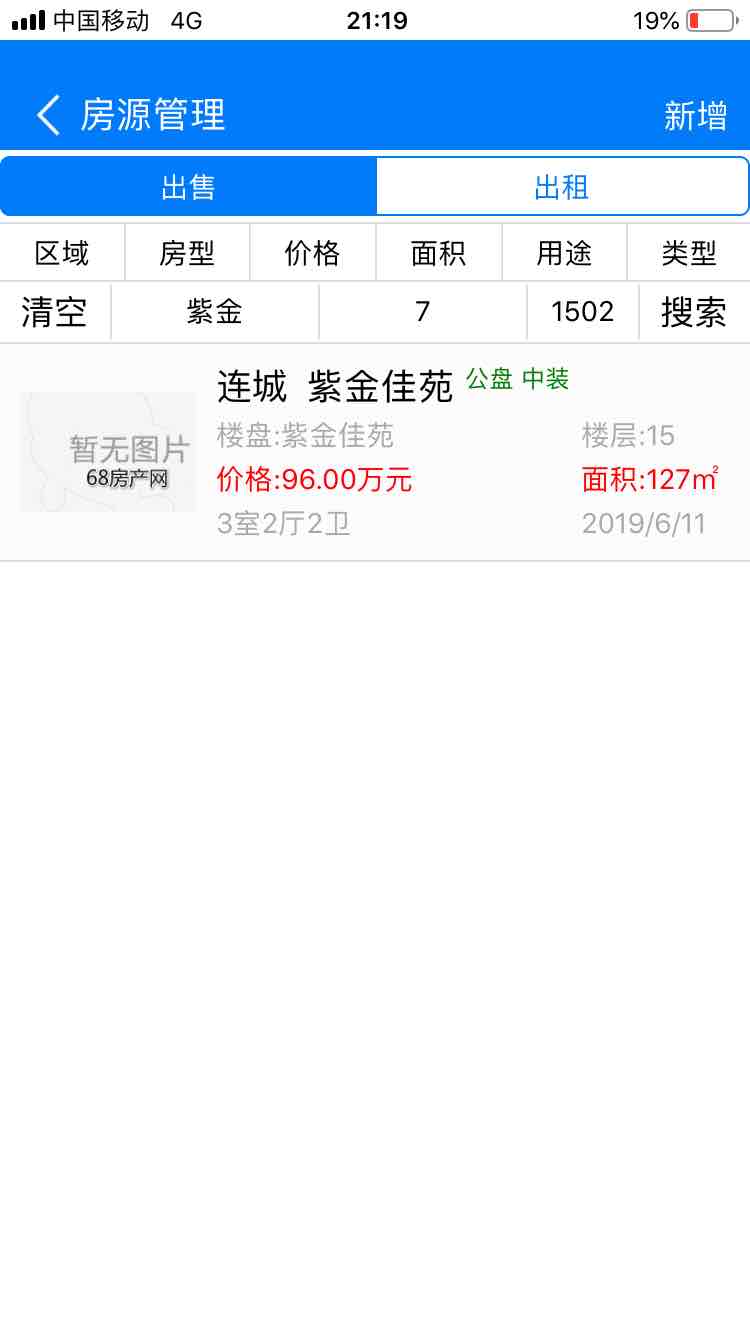Switch to the 出租 tab
The width and height of the screenshot is (750, 1334).
562,187
